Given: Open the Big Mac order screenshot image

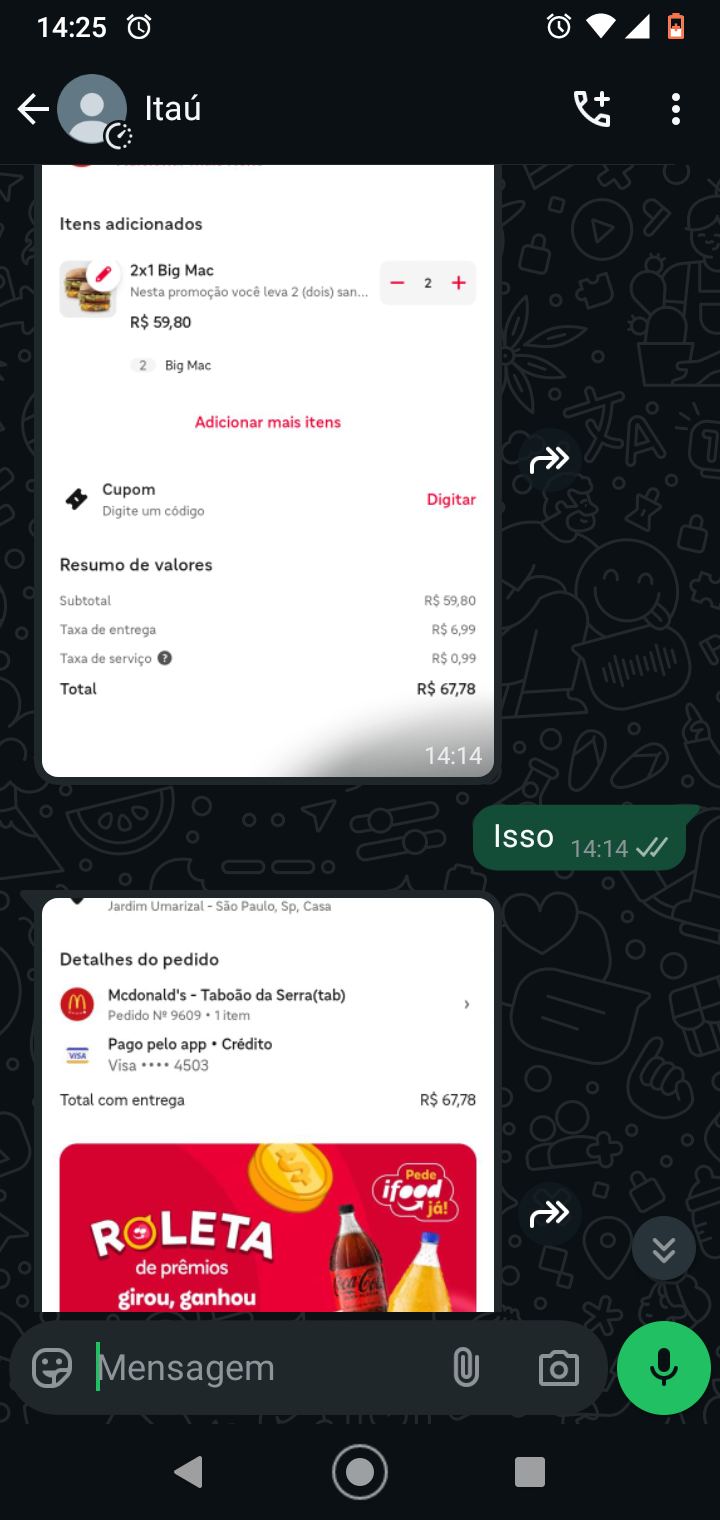Looking at the screenshot, I should tap(268, 470).
